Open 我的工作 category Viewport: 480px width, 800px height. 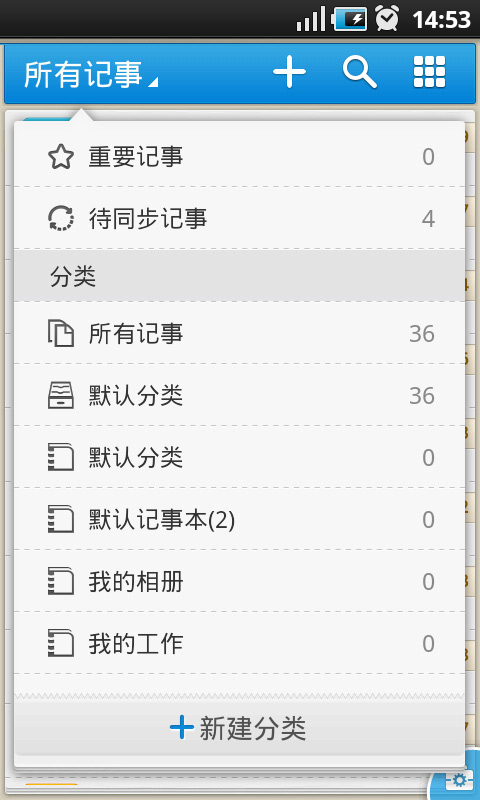pos(239,643)
